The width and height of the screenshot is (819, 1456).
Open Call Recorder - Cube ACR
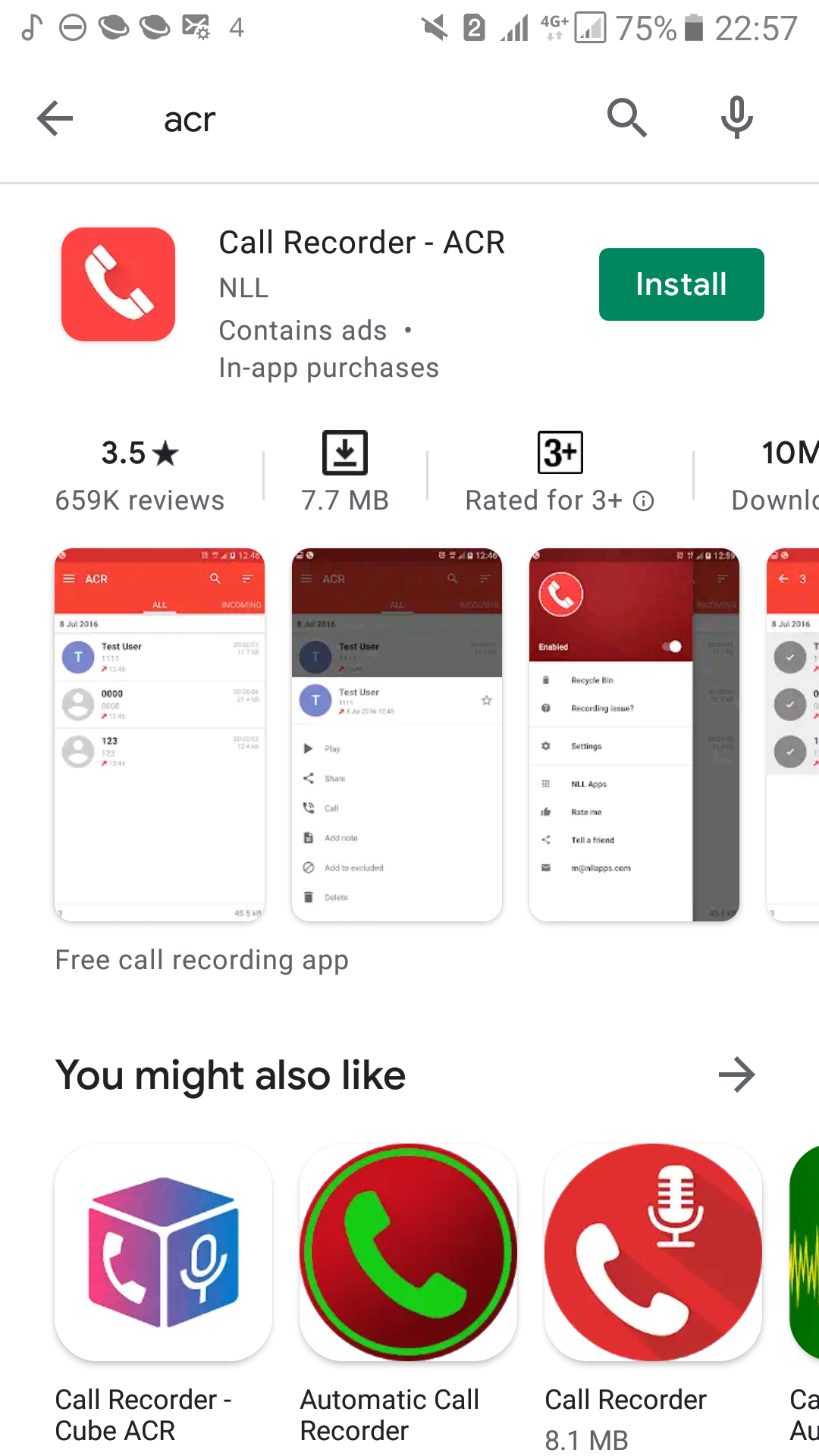tap(163, 1252)
